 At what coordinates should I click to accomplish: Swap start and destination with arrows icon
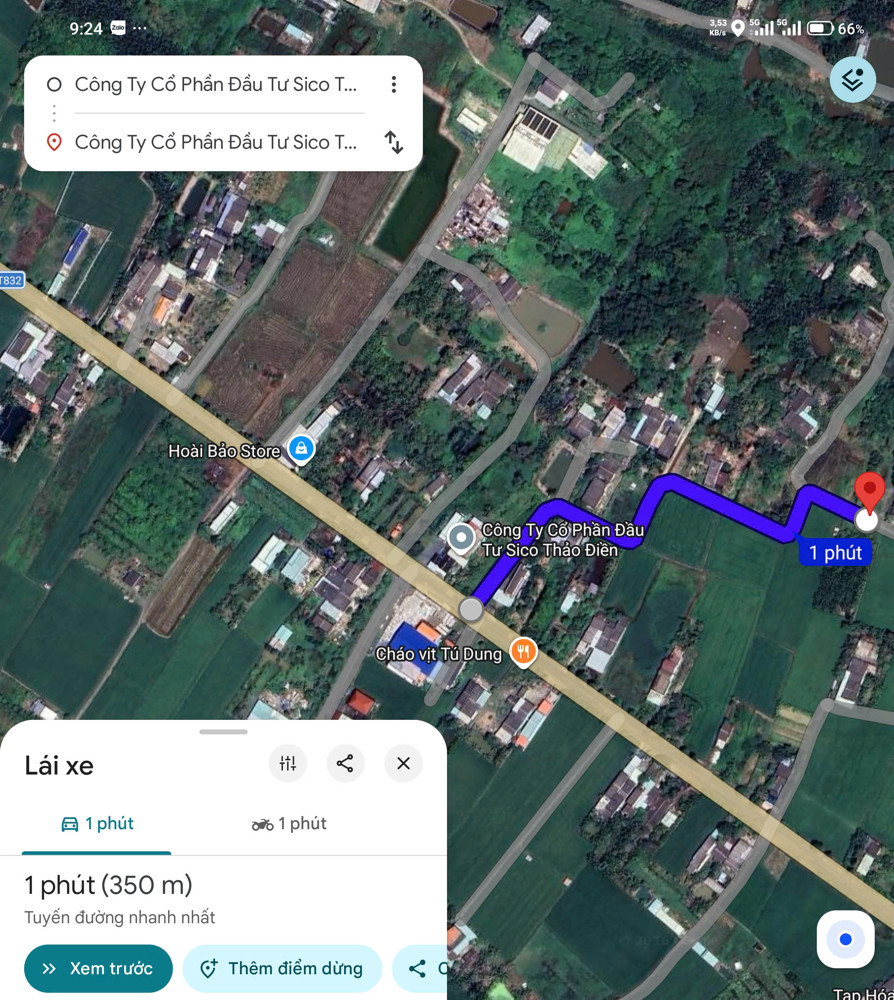393,143
